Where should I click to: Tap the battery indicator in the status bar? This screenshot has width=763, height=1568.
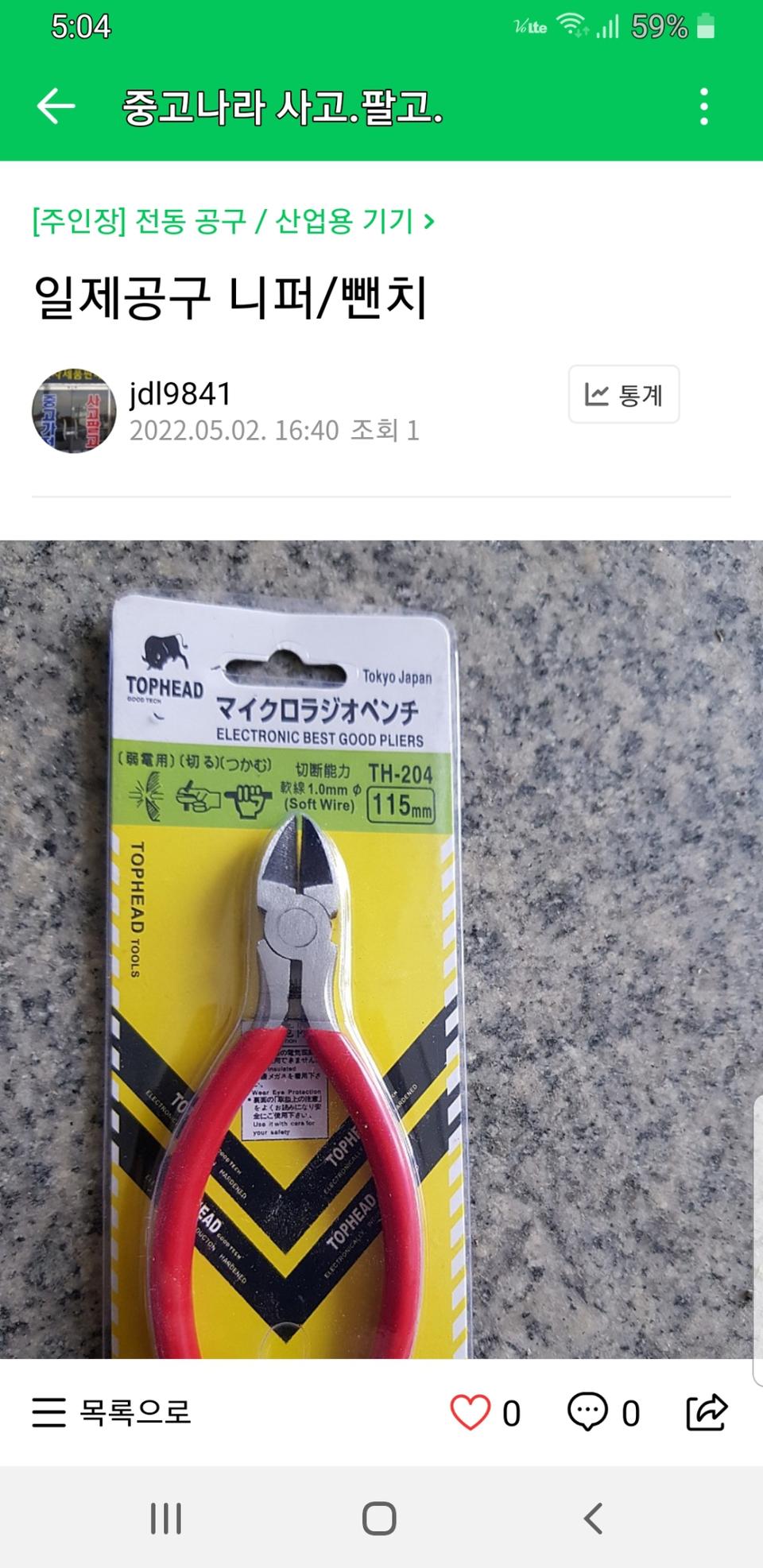(705, 26)
